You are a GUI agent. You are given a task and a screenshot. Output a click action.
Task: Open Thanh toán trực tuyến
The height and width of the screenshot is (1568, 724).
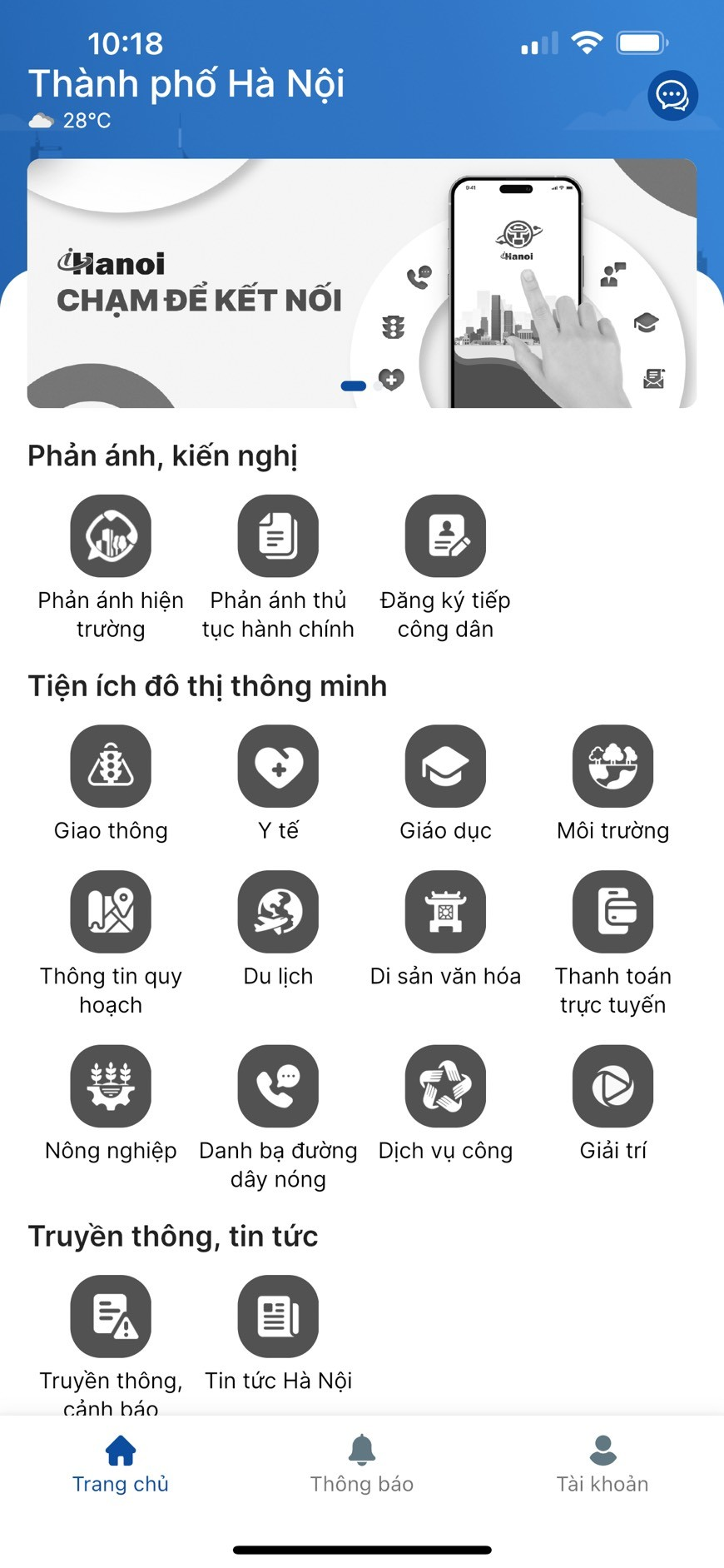612,912
